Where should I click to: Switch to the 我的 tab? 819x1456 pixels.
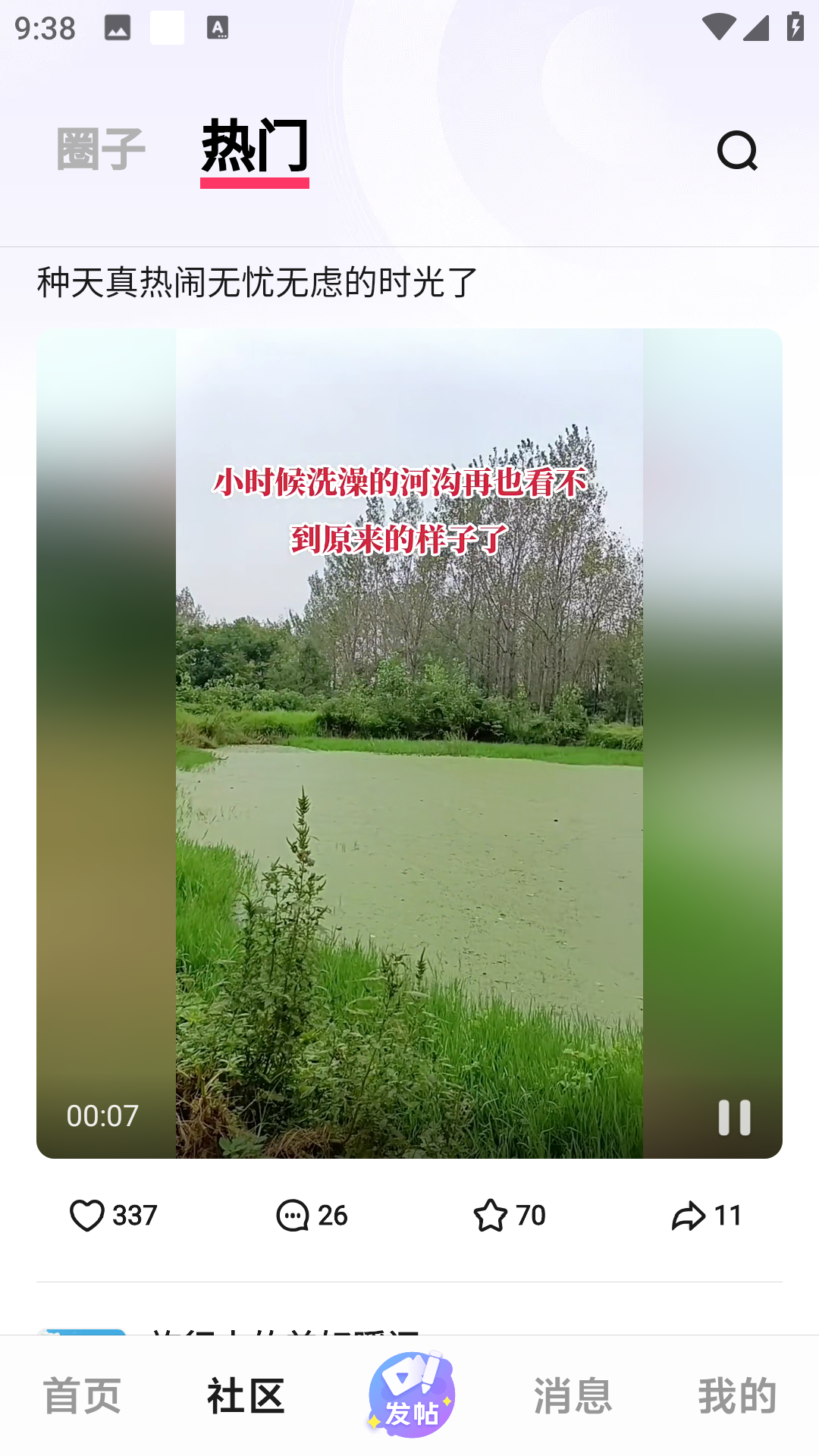(x=737, y=1395)
